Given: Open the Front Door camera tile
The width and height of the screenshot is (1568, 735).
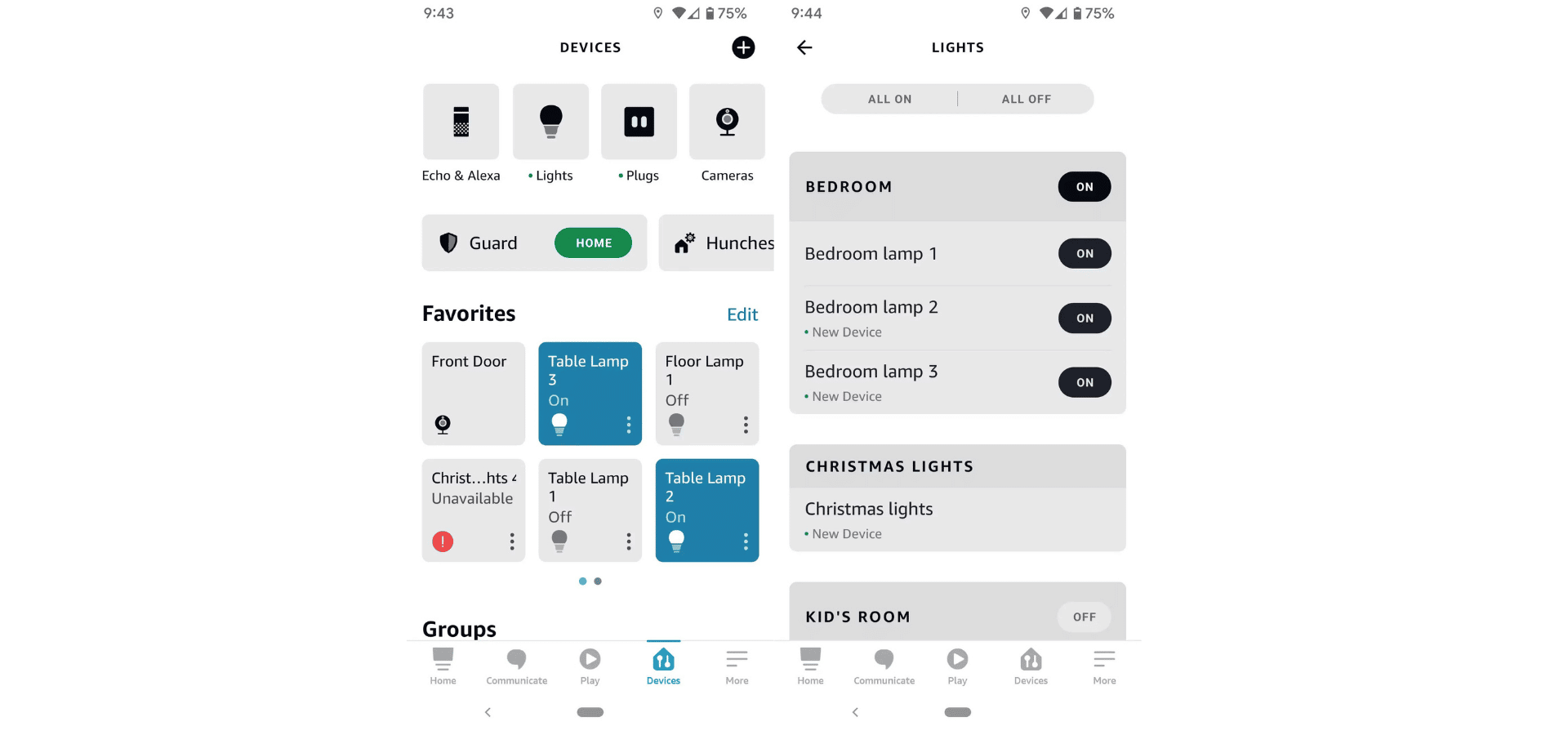Looking at the screenshot, I should [473, 393].
